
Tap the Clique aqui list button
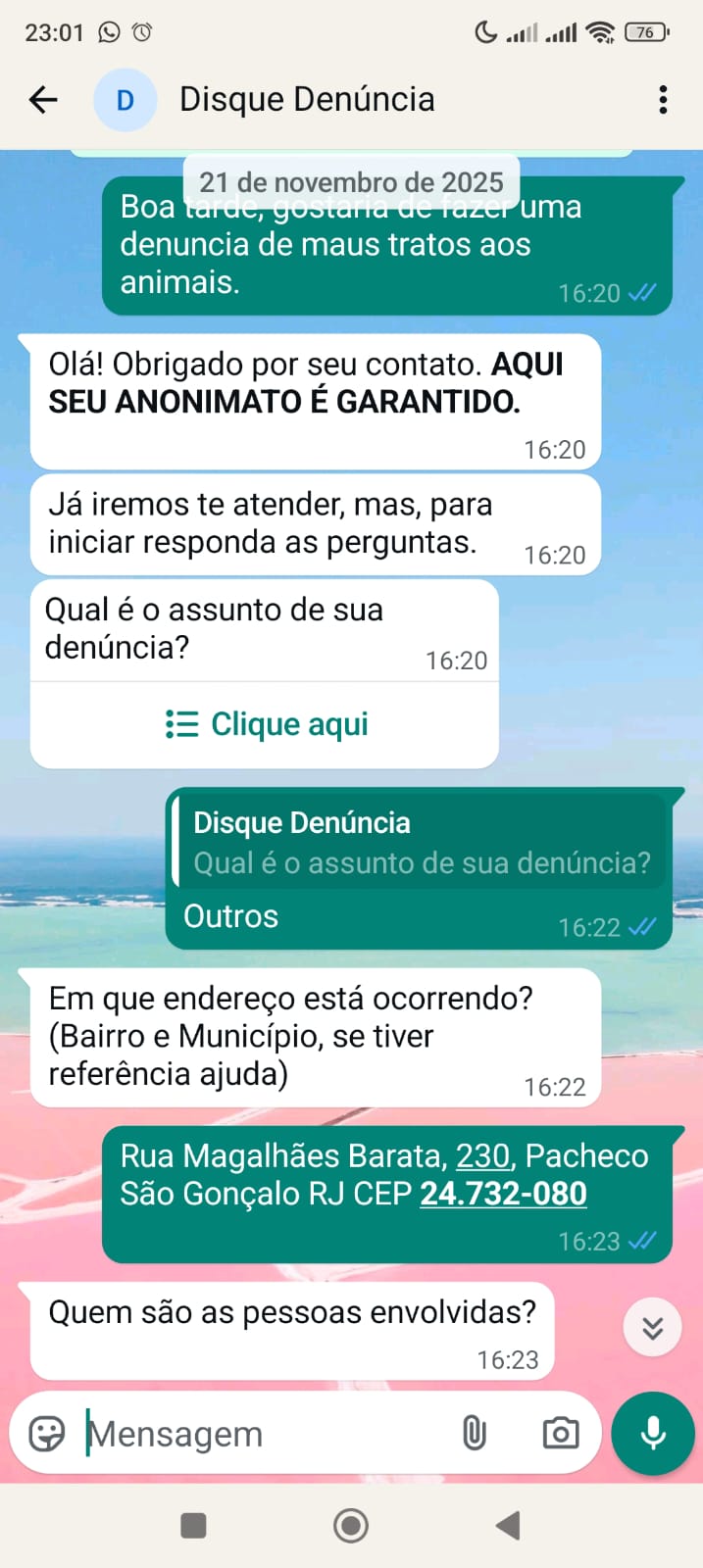(266, 724)
